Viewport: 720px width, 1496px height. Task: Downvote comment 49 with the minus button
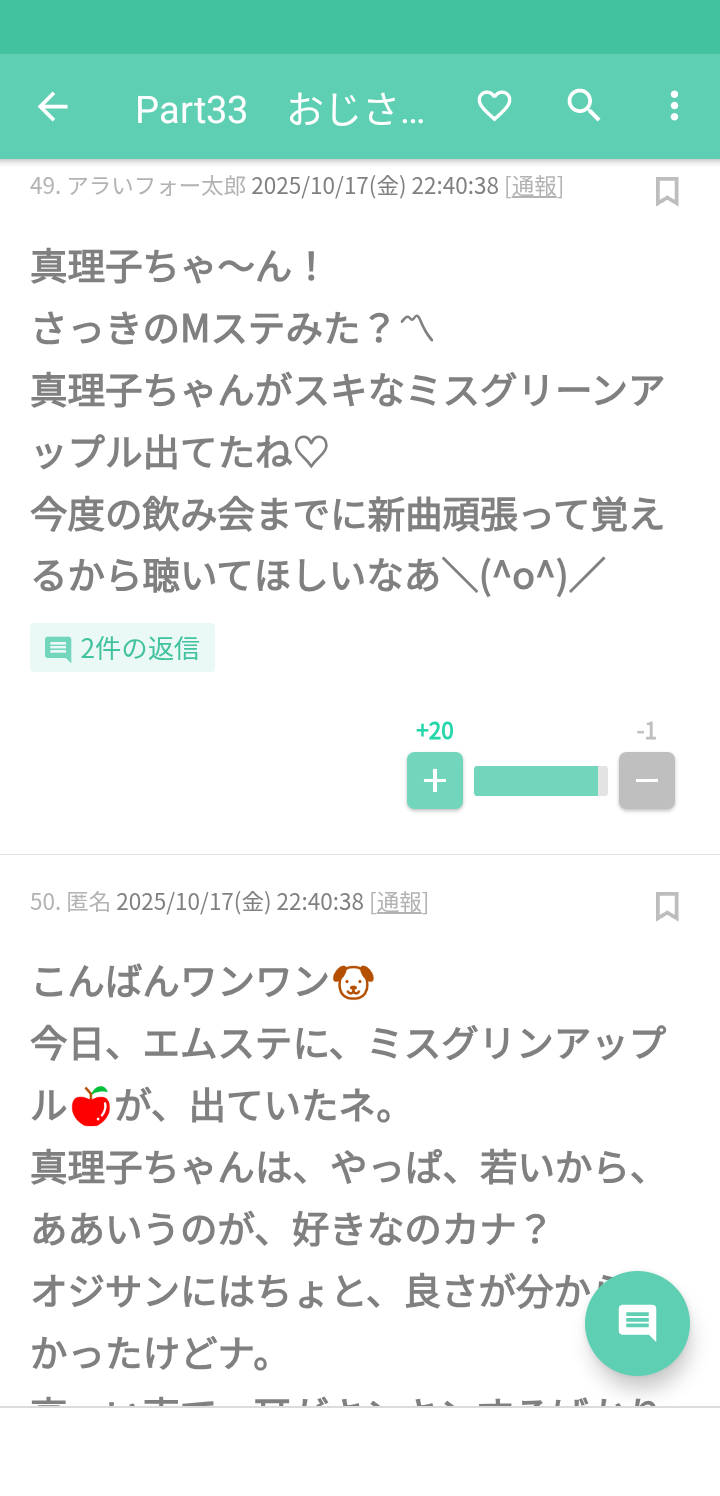[x=647, y=780]
